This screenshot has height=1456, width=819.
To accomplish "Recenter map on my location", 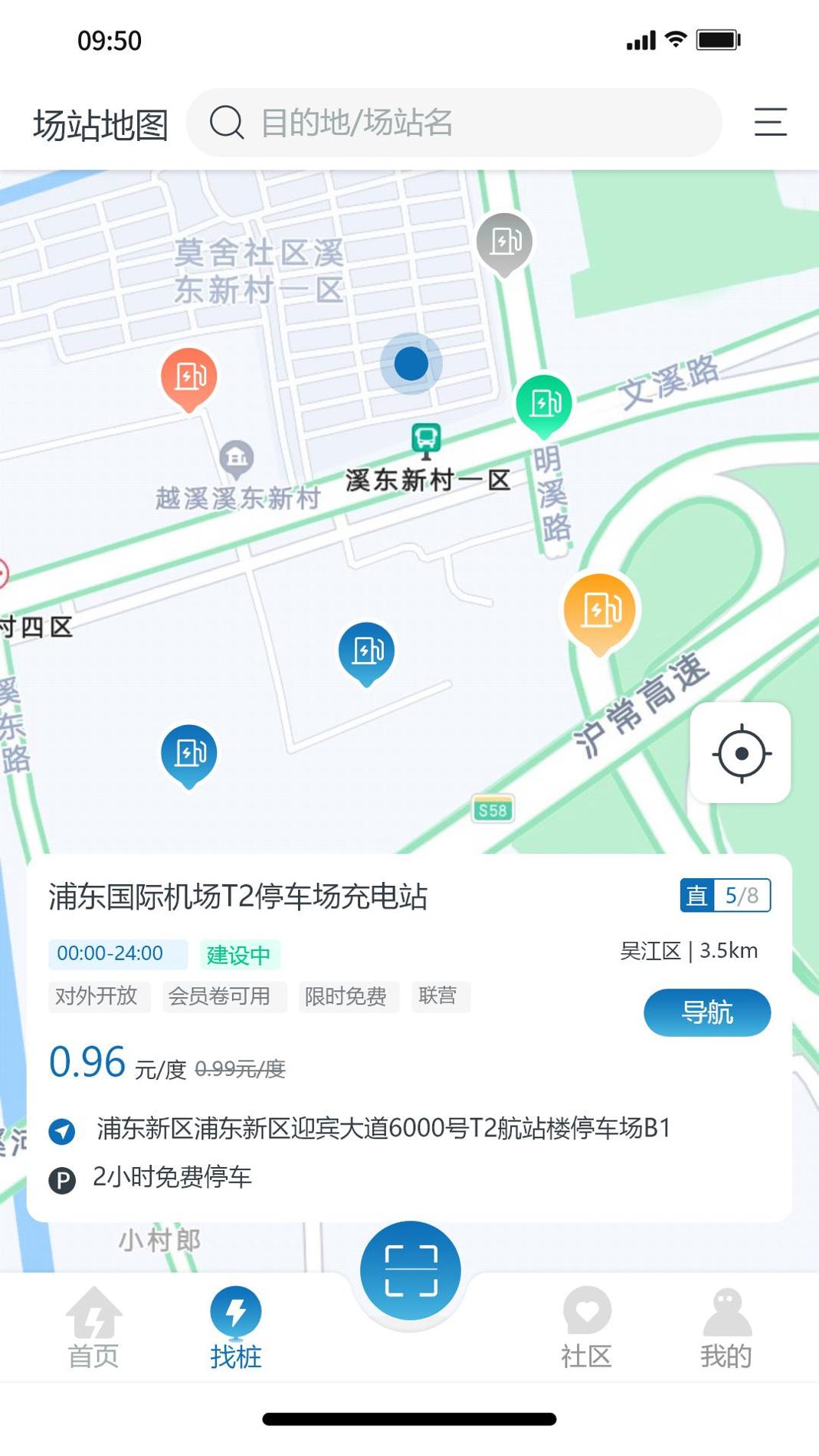I will 740,753.
